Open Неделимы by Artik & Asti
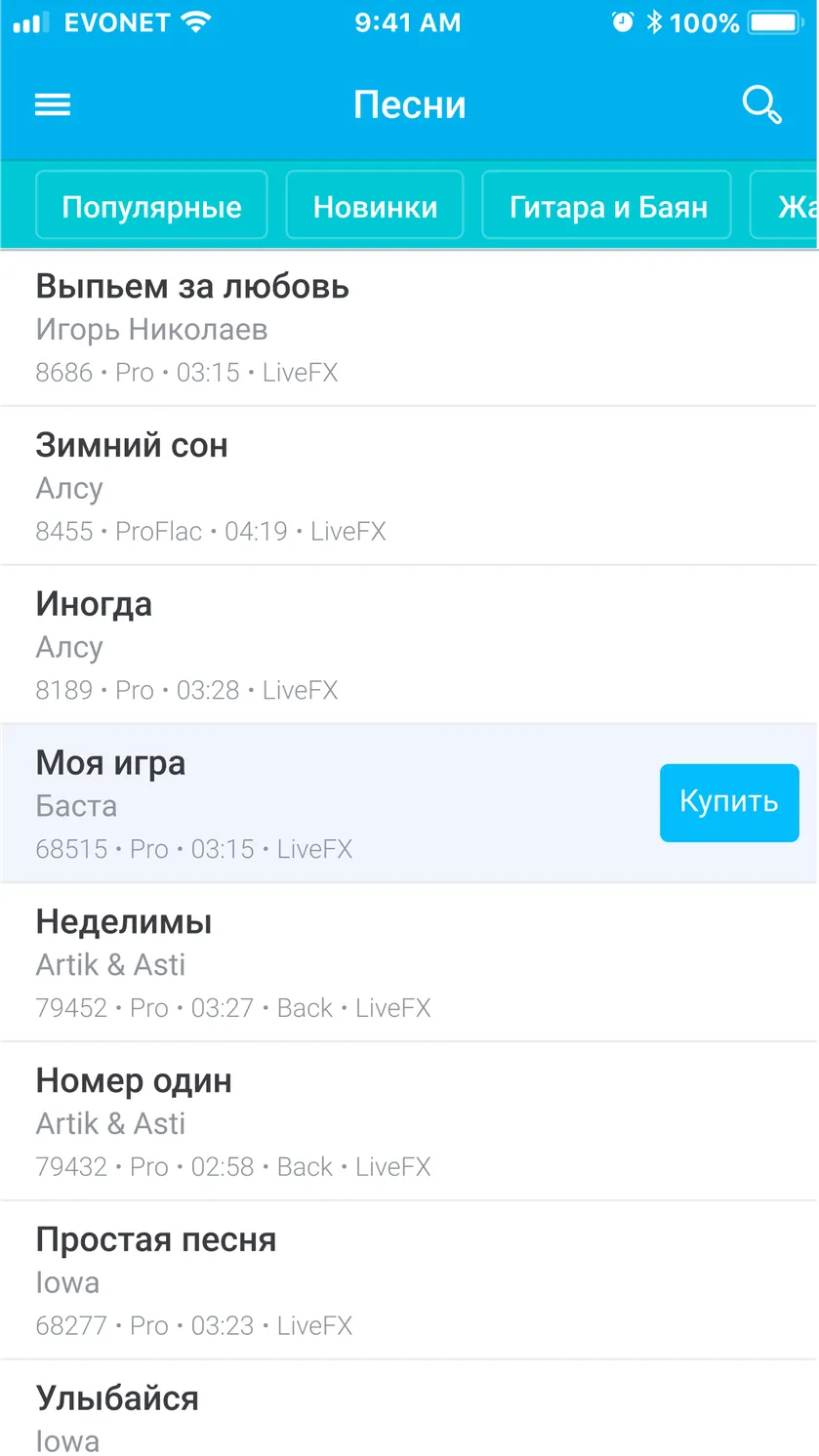This screenshot has width=819, height=1456. click(x=409, y=963)
